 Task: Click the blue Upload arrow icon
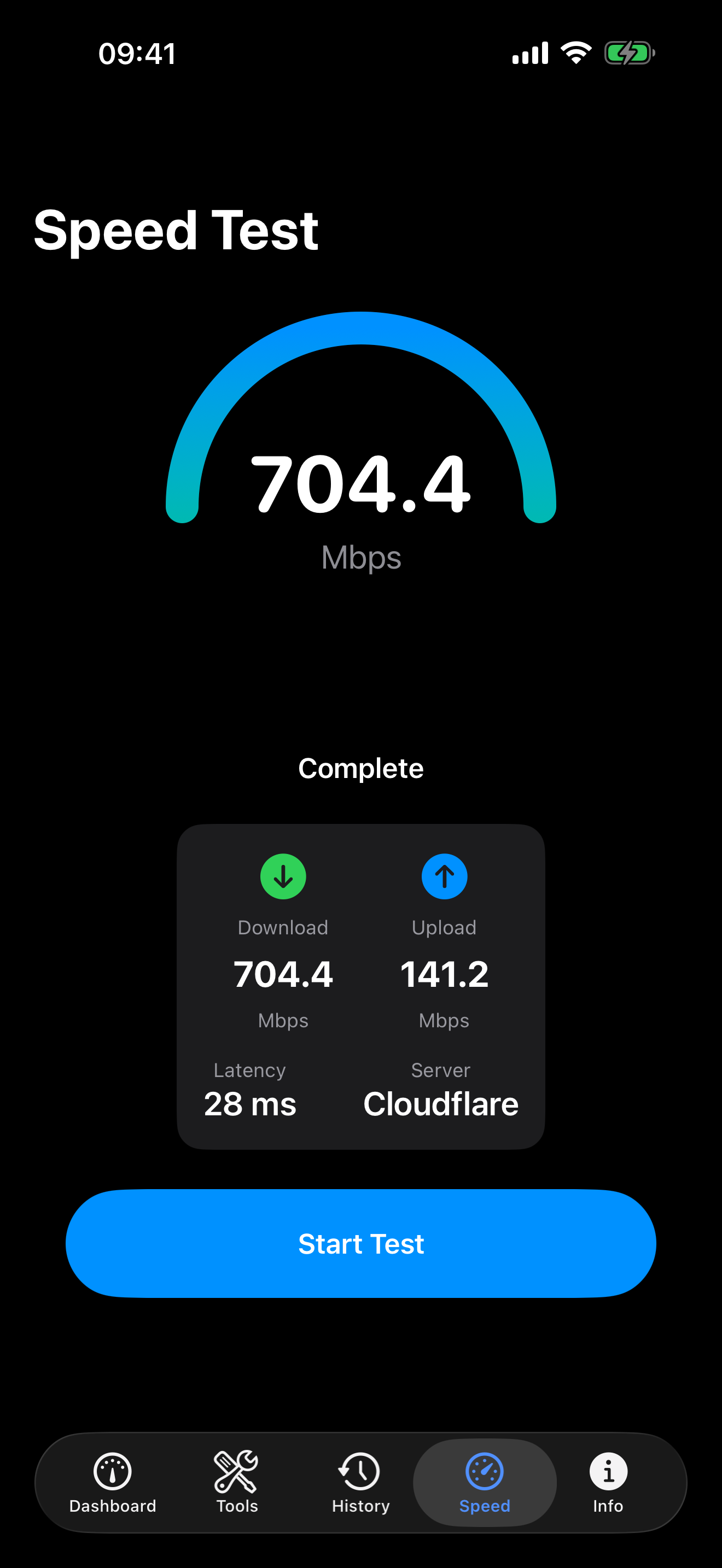pyautogui.click(x=444, y=876)
